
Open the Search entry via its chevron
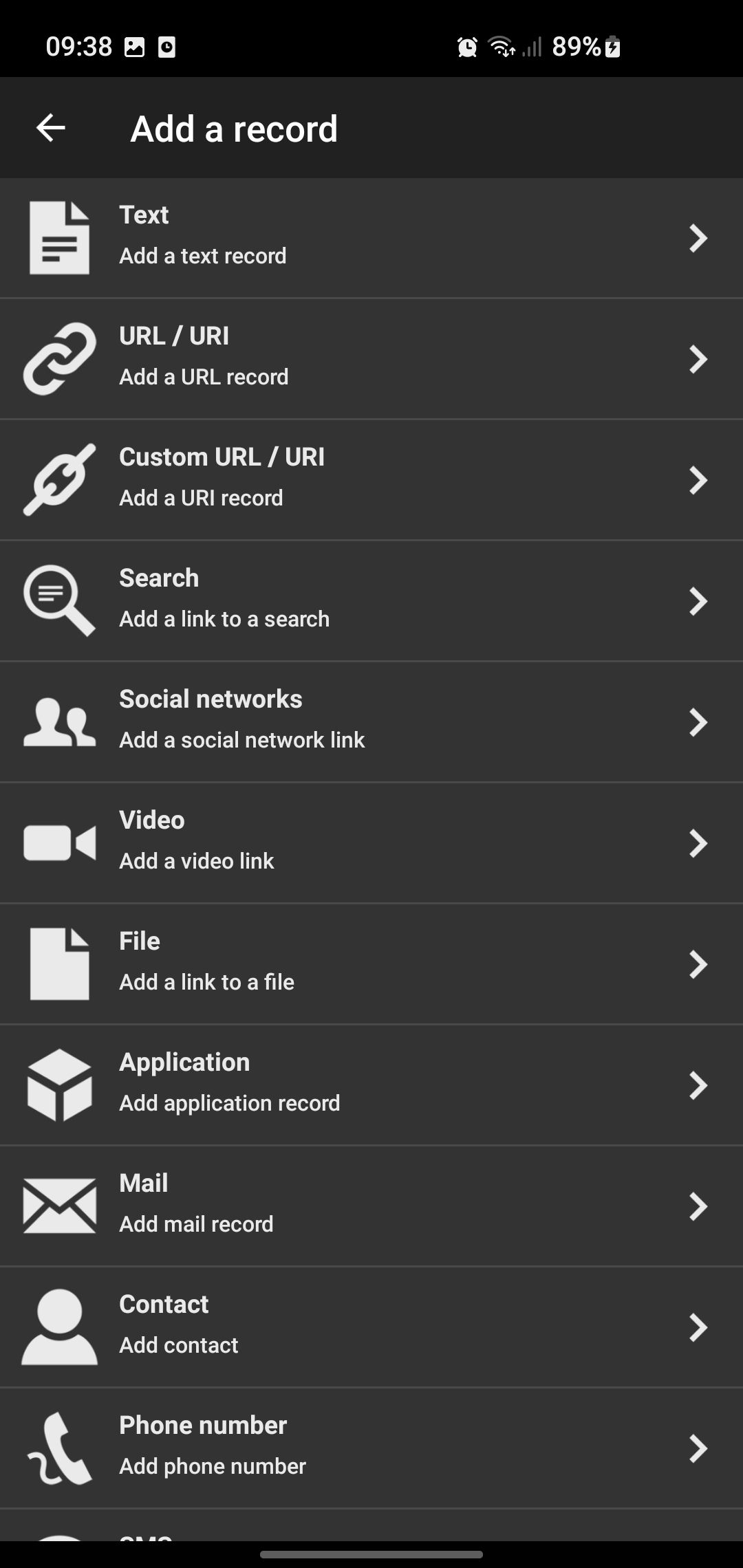point(699,600)
